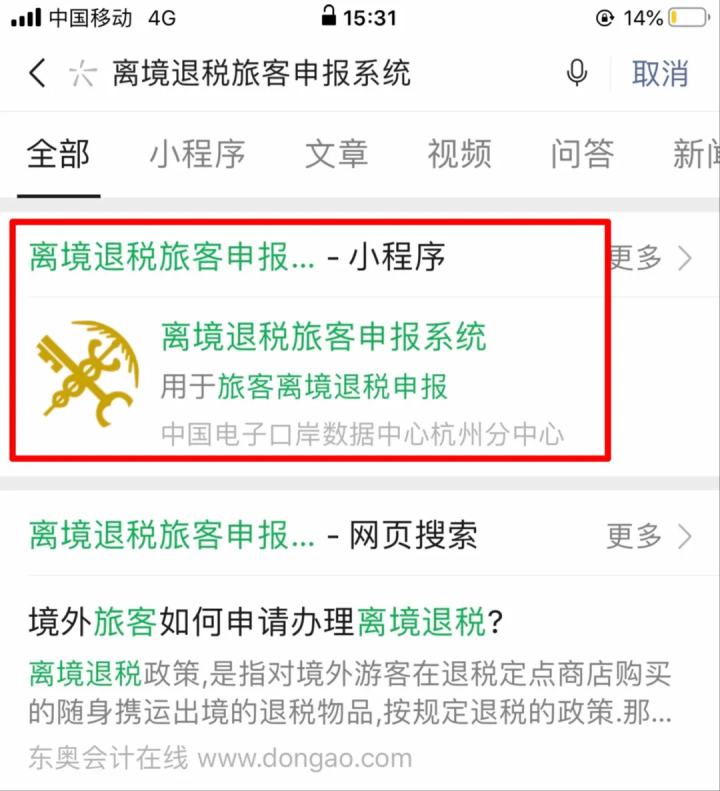Switch to the 文章 tab
720x791 pixels.
(337, 154)
